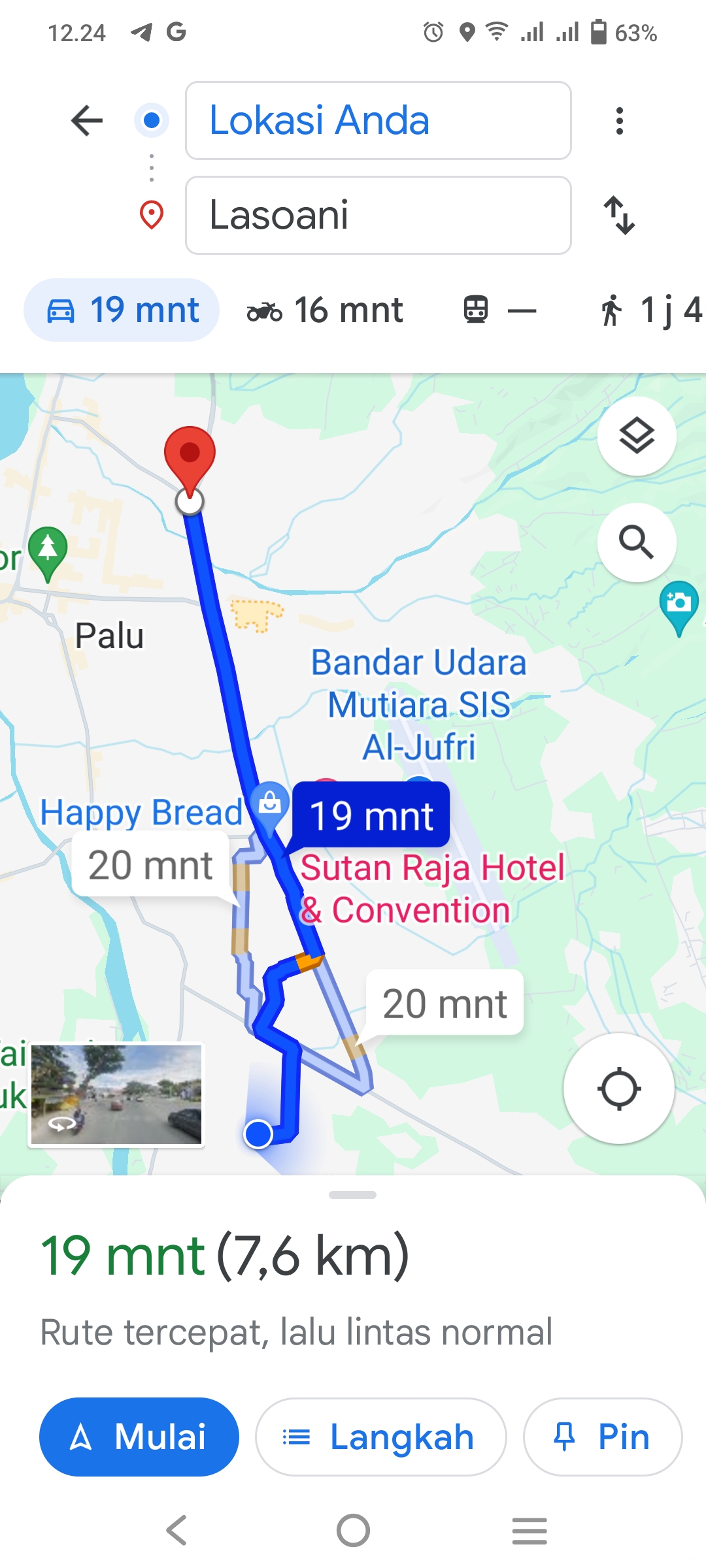
Task: Open map layers options
Action: pyautogui.click(x=637, y=436)
